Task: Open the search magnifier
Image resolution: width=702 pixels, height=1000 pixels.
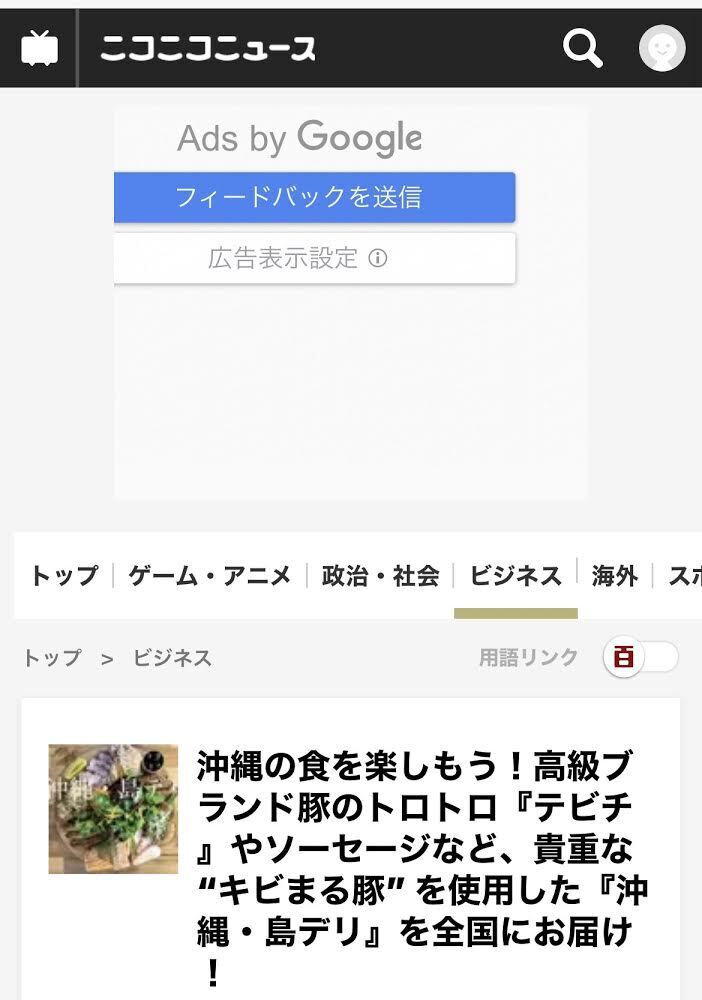Action: click(582, 47)
